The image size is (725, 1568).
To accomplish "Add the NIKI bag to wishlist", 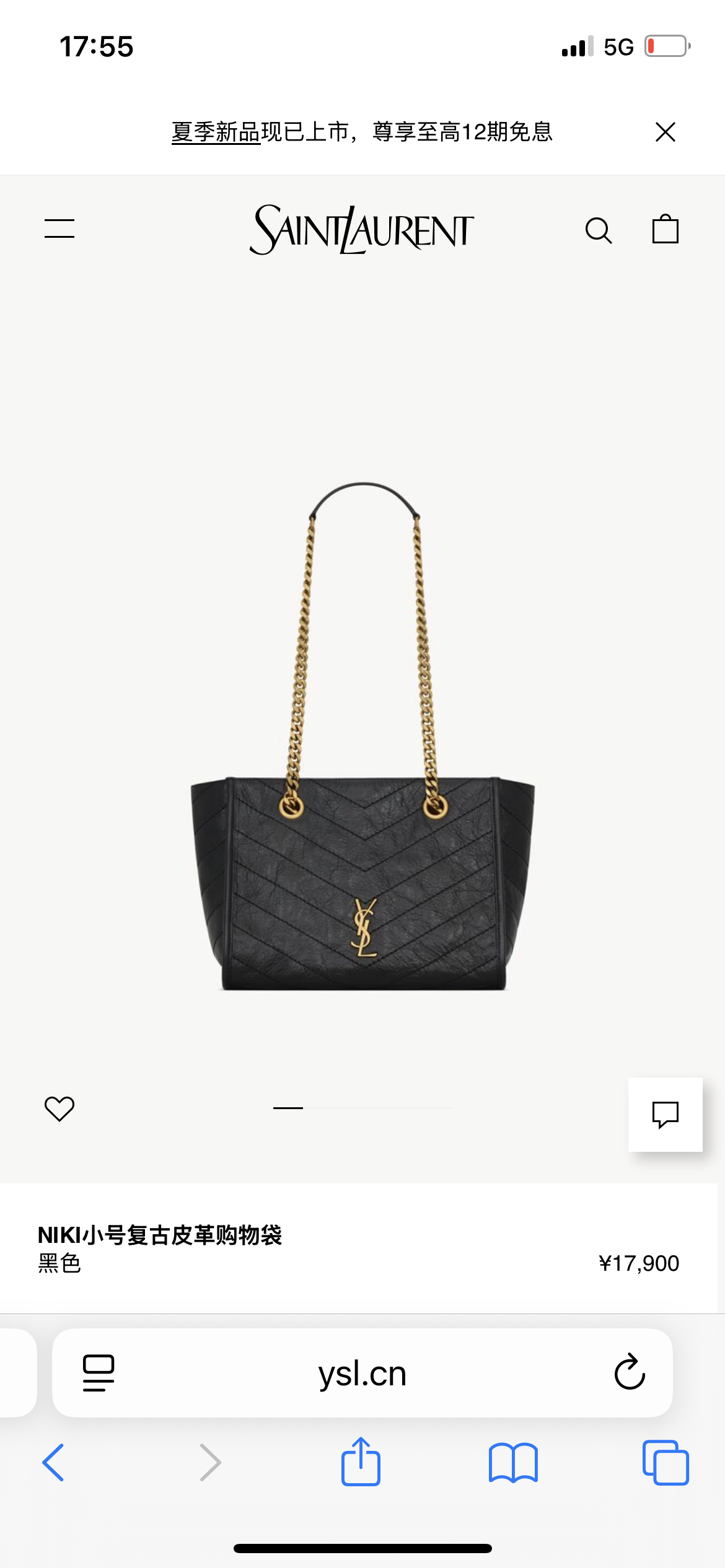I will pyautogui.click(x=59, y=1108).
